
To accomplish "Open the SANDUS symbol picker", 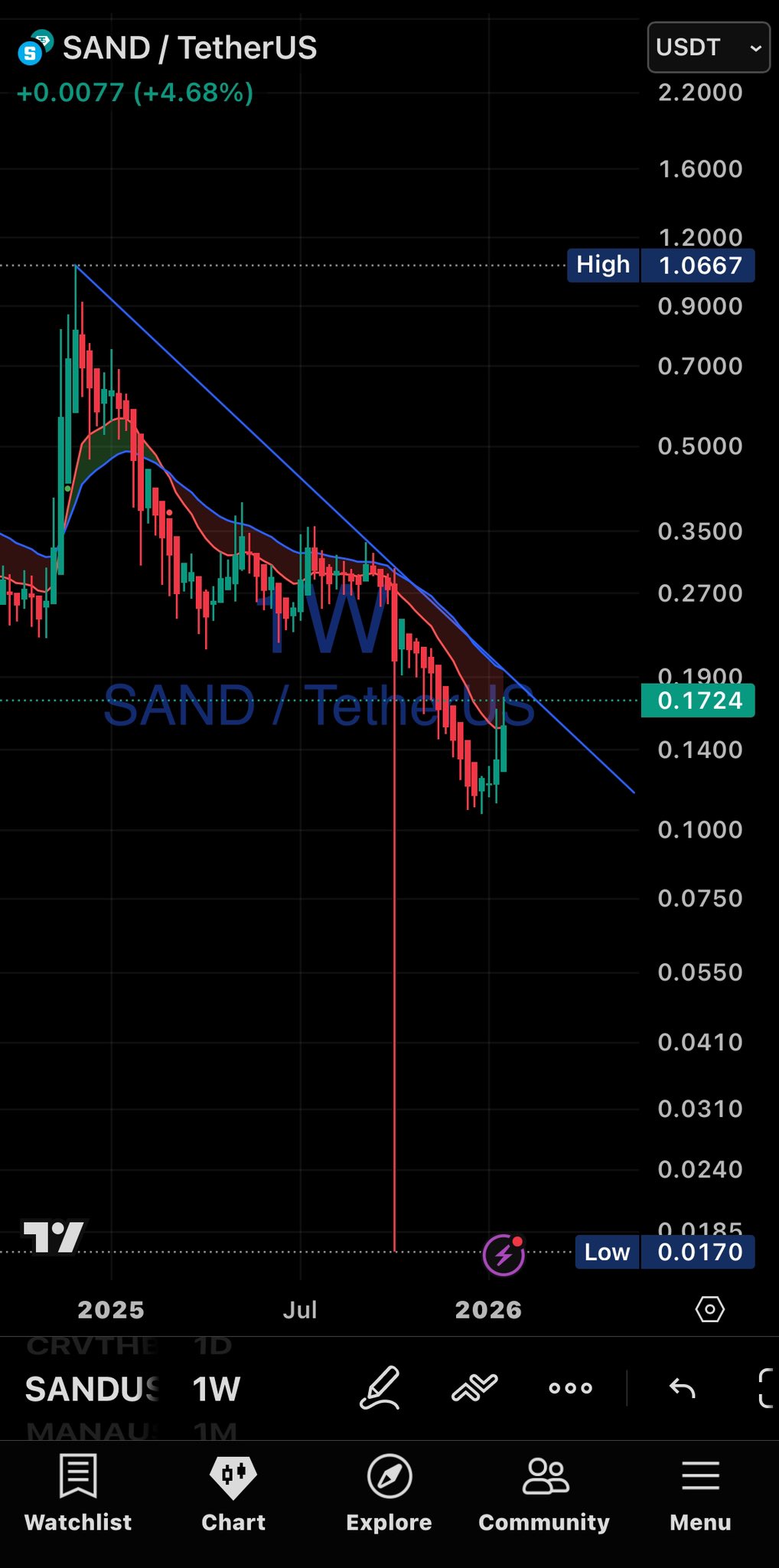I will click(x=92, y=1389).
